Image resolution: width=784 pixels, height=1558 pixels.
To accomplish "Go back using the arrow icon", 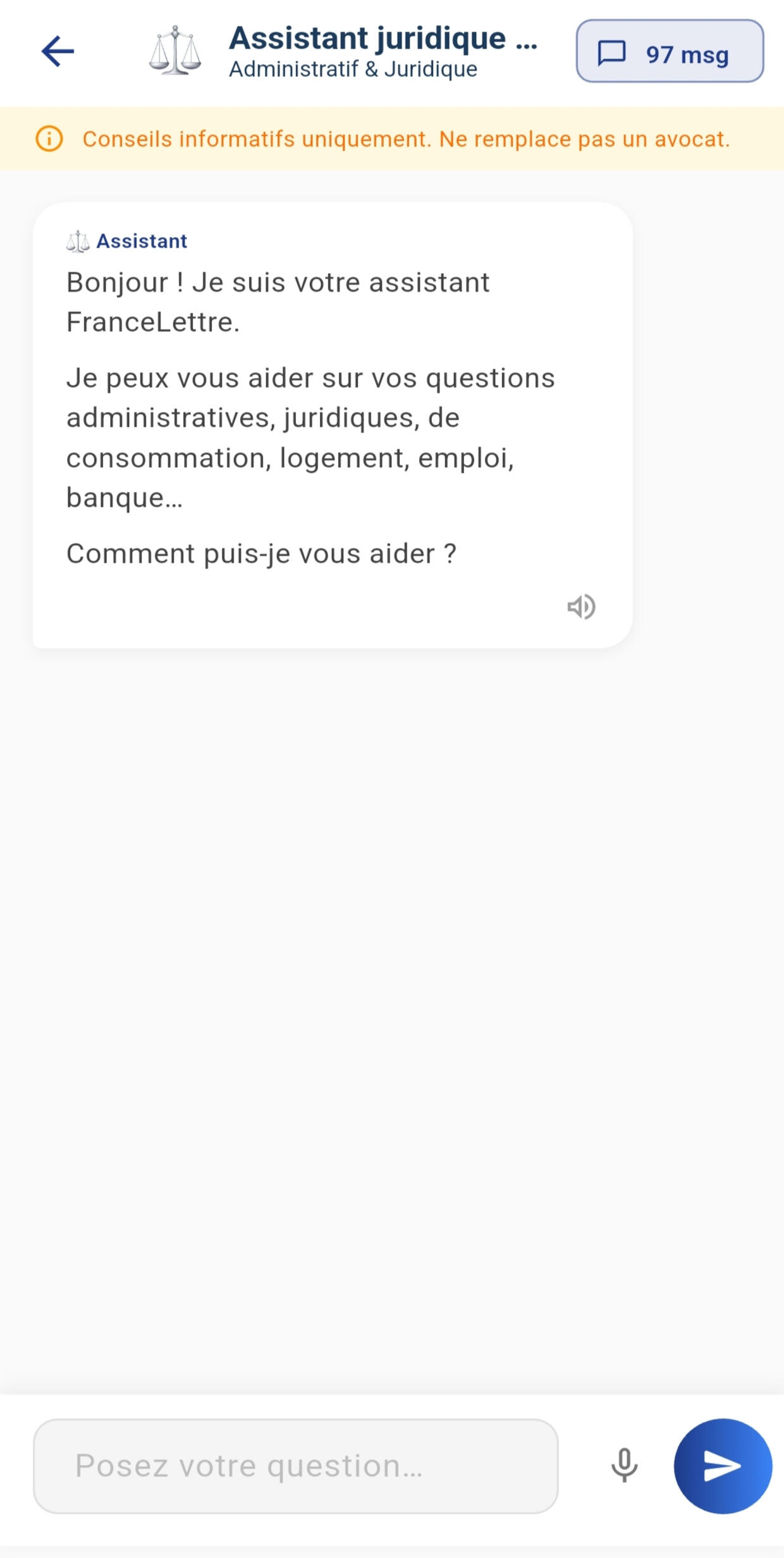I will pos(58,51).
